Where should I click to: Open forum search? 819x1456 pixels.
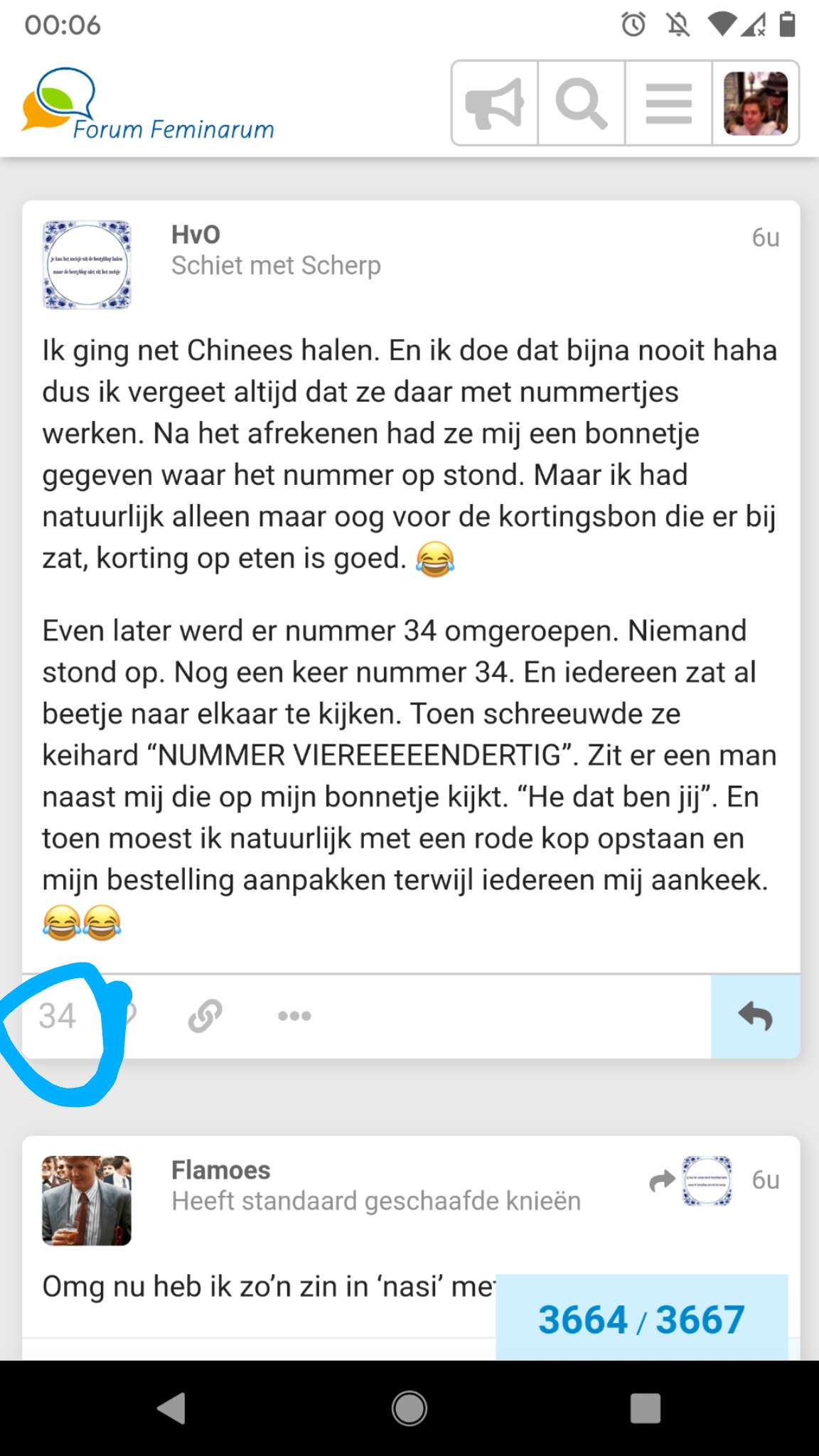[582, 103]
